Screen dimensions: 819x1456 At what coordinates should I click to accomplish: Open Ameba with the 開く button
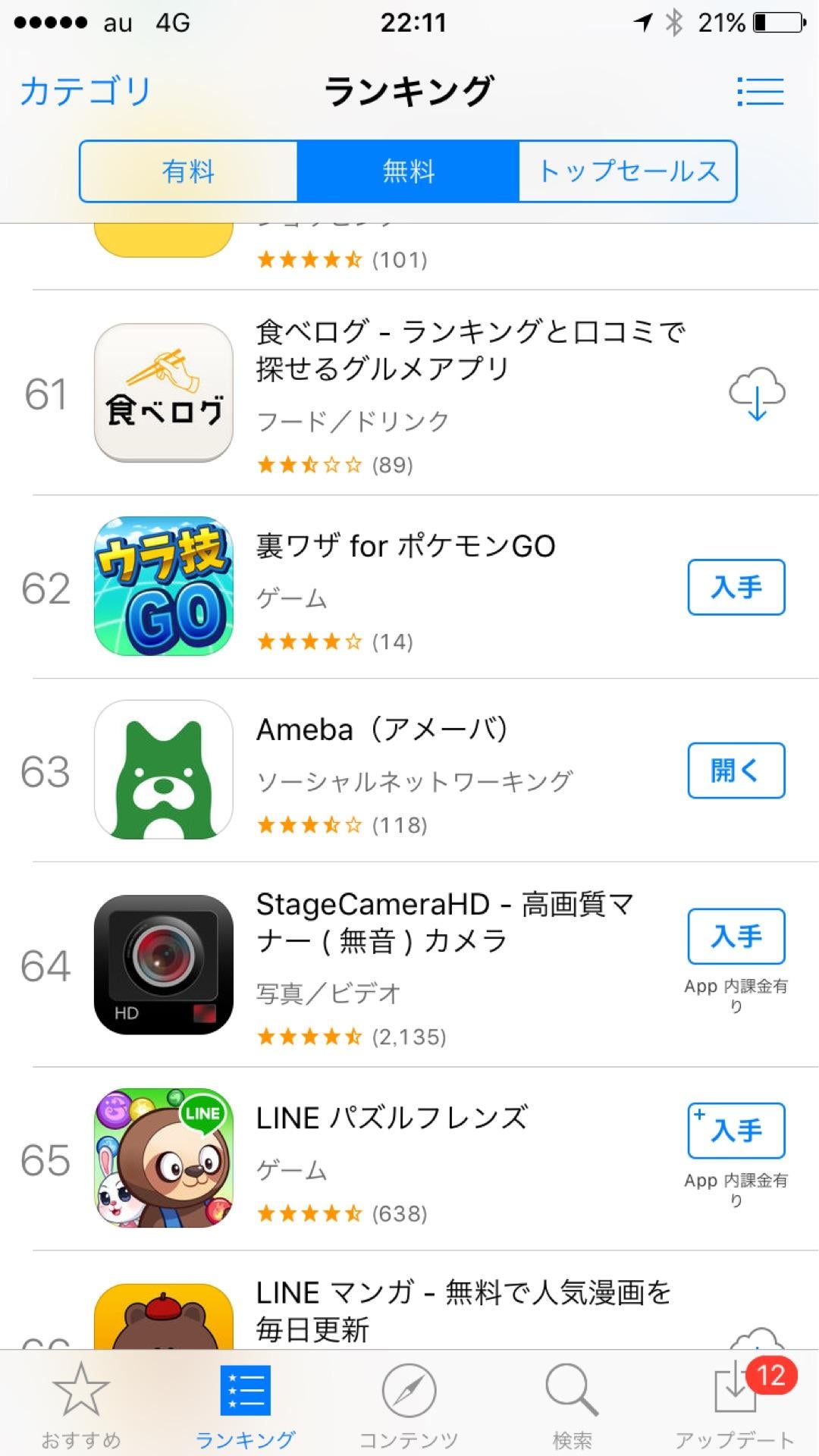[736, 770]
